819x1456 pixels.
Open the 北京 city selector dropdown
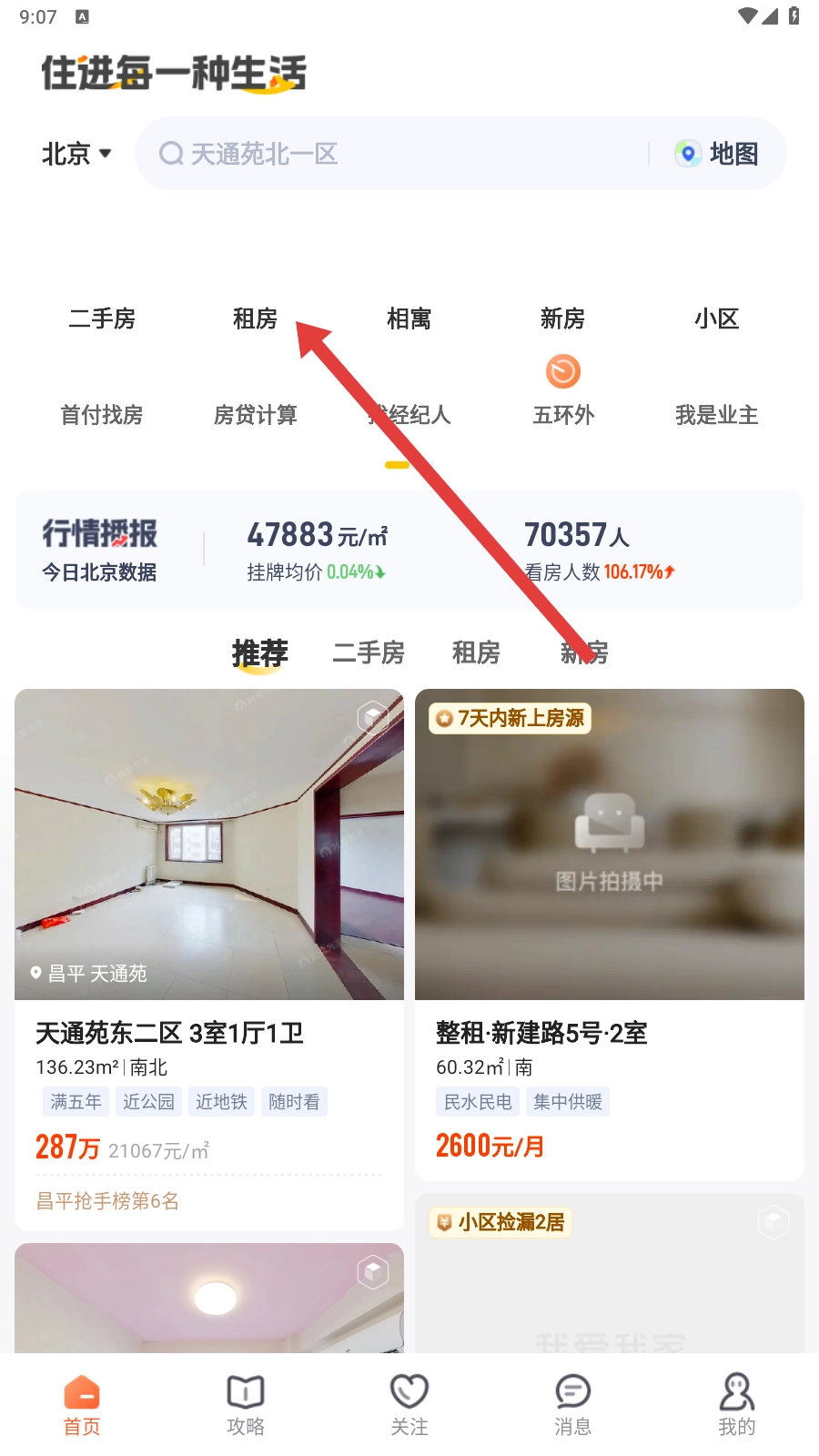tap(76, 154)
